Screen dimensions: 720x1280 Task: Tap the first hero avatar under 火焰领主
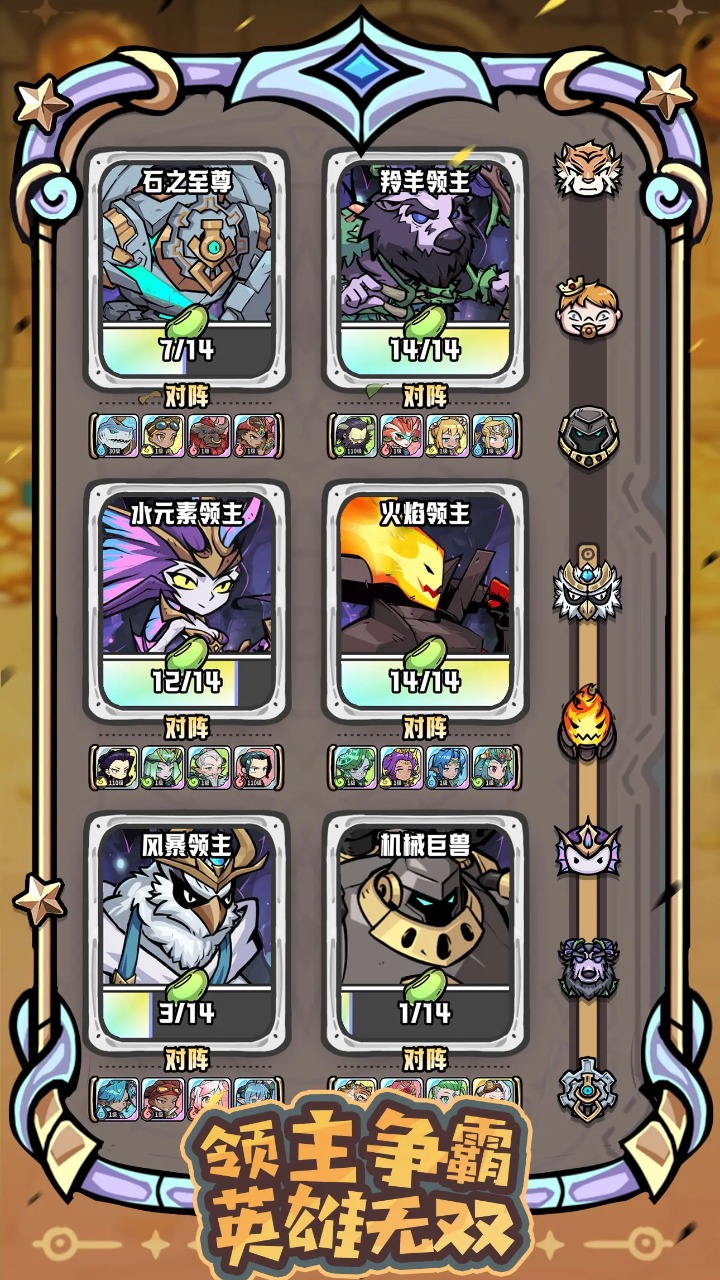352,763
